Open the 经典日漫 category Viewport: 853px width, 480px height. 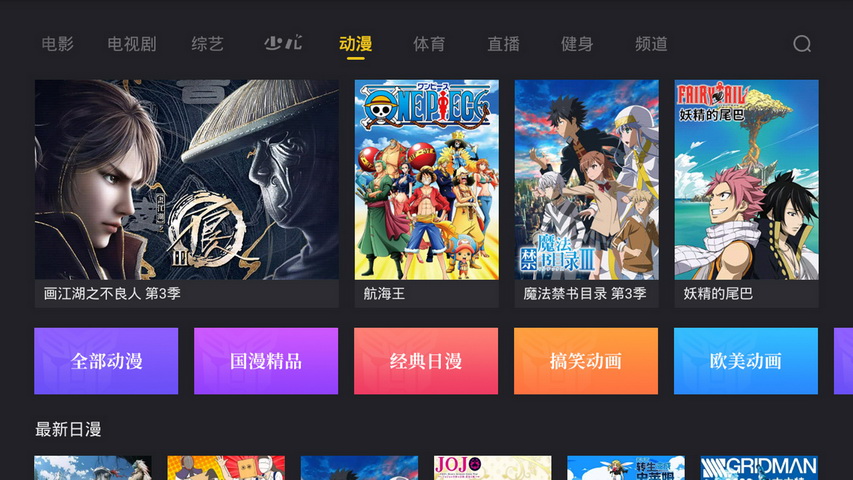coord(426,361)
